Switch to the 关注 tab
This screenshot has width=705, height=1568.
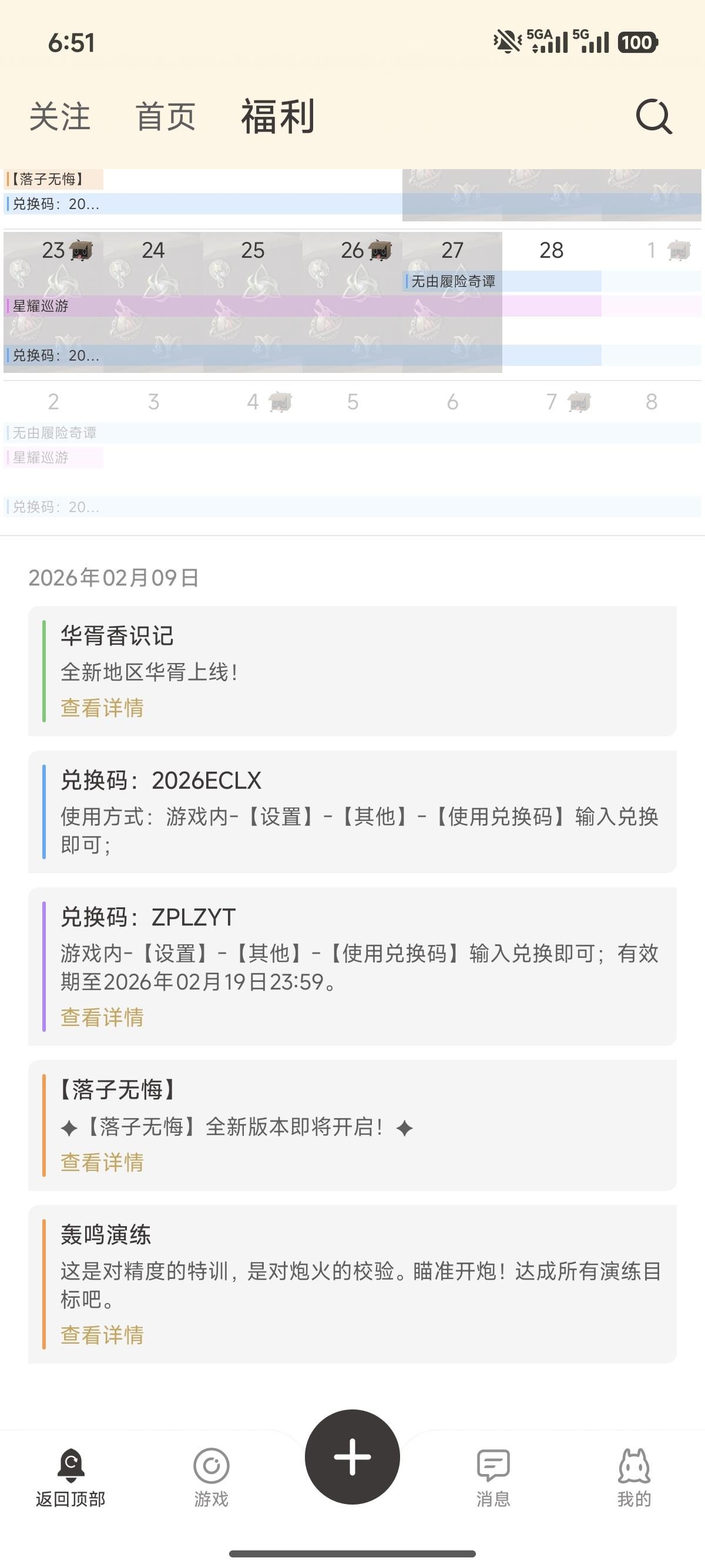(60, 116)
